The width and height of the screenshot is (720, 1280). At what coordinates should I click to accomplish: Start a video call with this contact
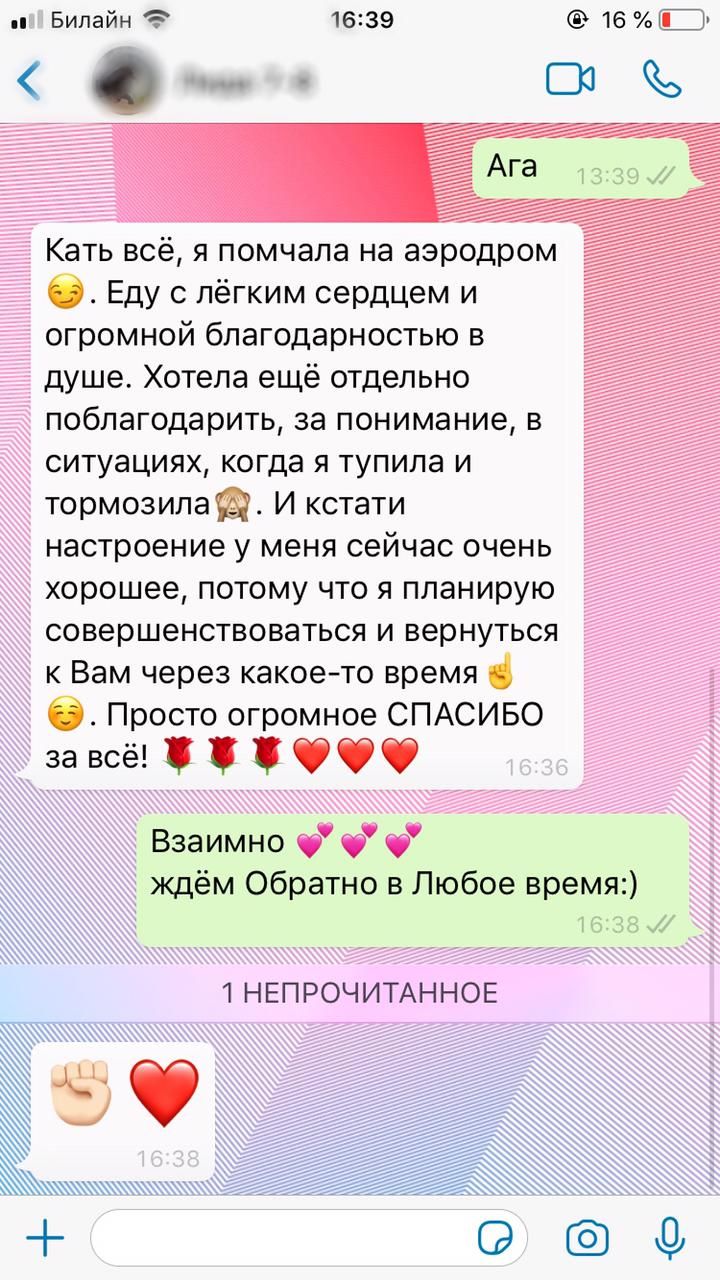pos(570,80)
